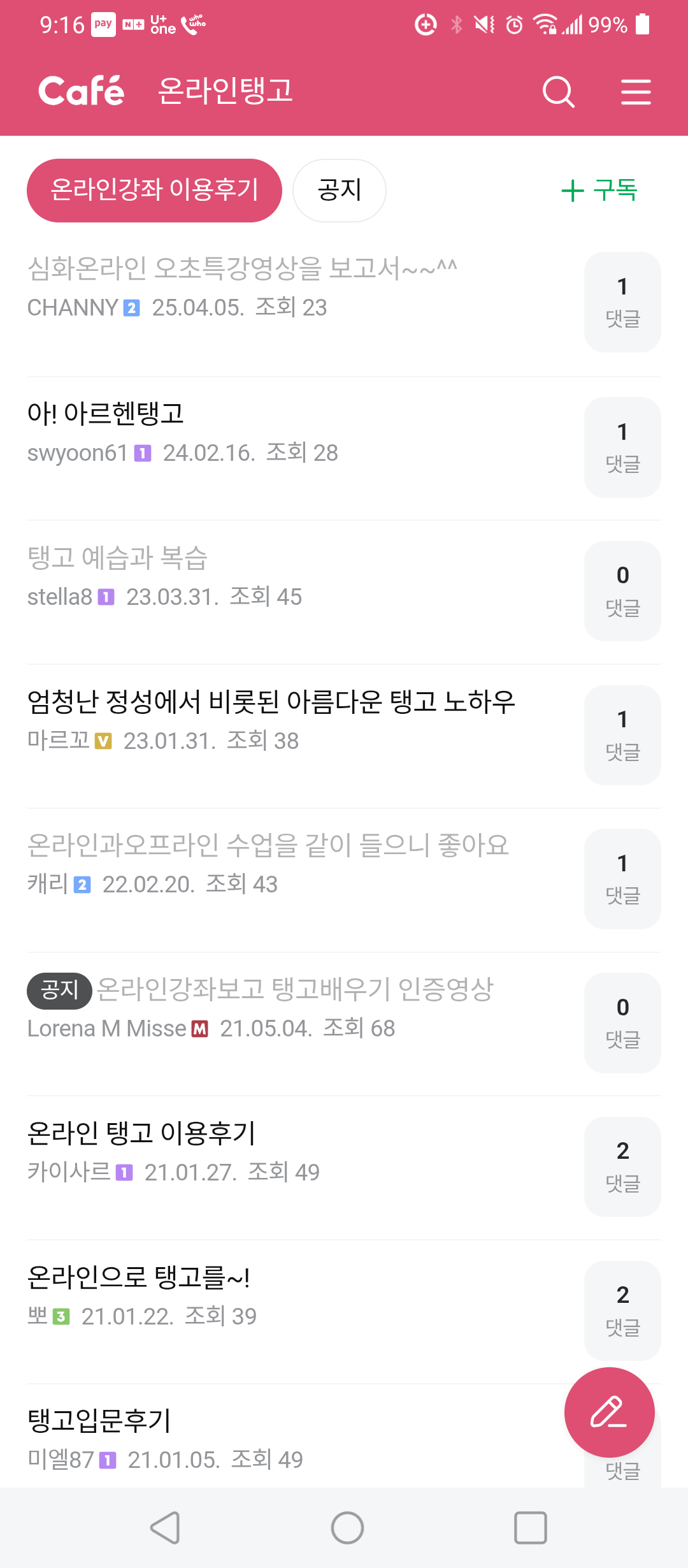Open the recent apps view
Screen dimensions: 688x1568
pos(530,1528)
